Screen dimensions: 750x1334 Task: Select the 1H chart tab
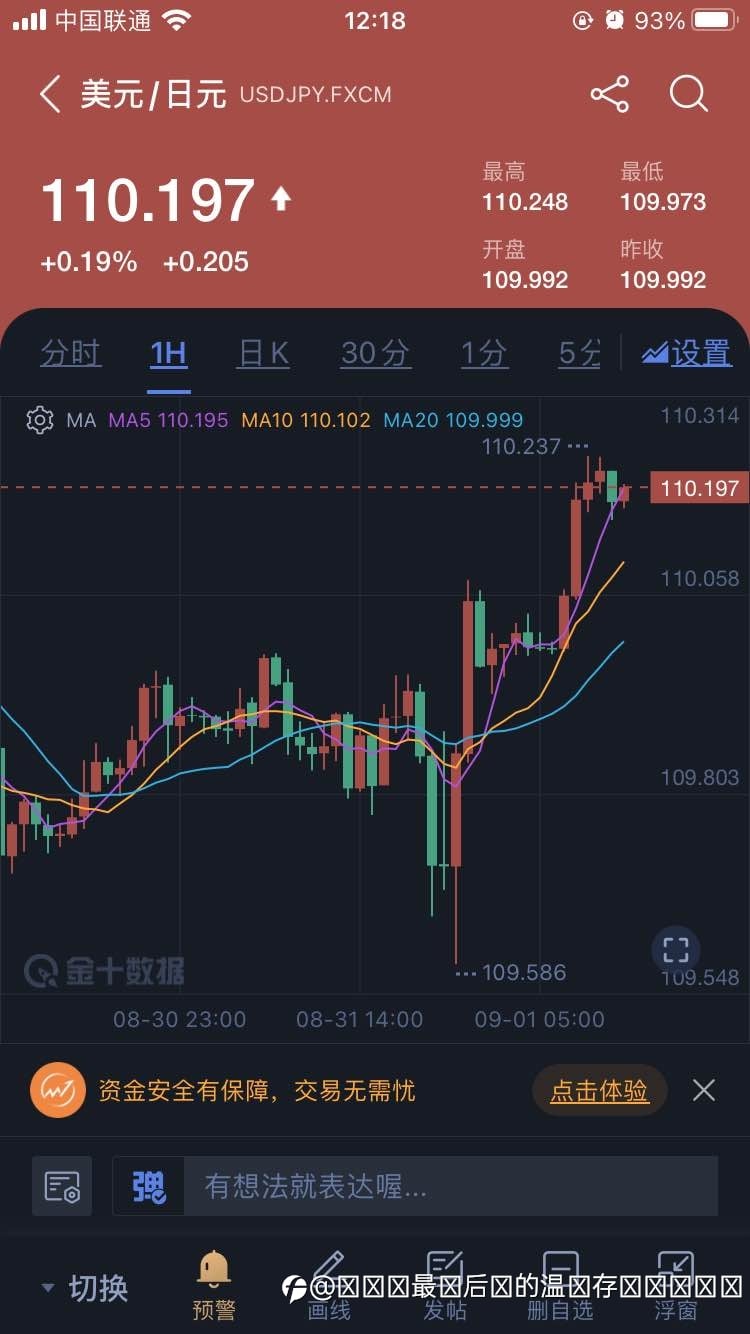click(x=169, y=353)
